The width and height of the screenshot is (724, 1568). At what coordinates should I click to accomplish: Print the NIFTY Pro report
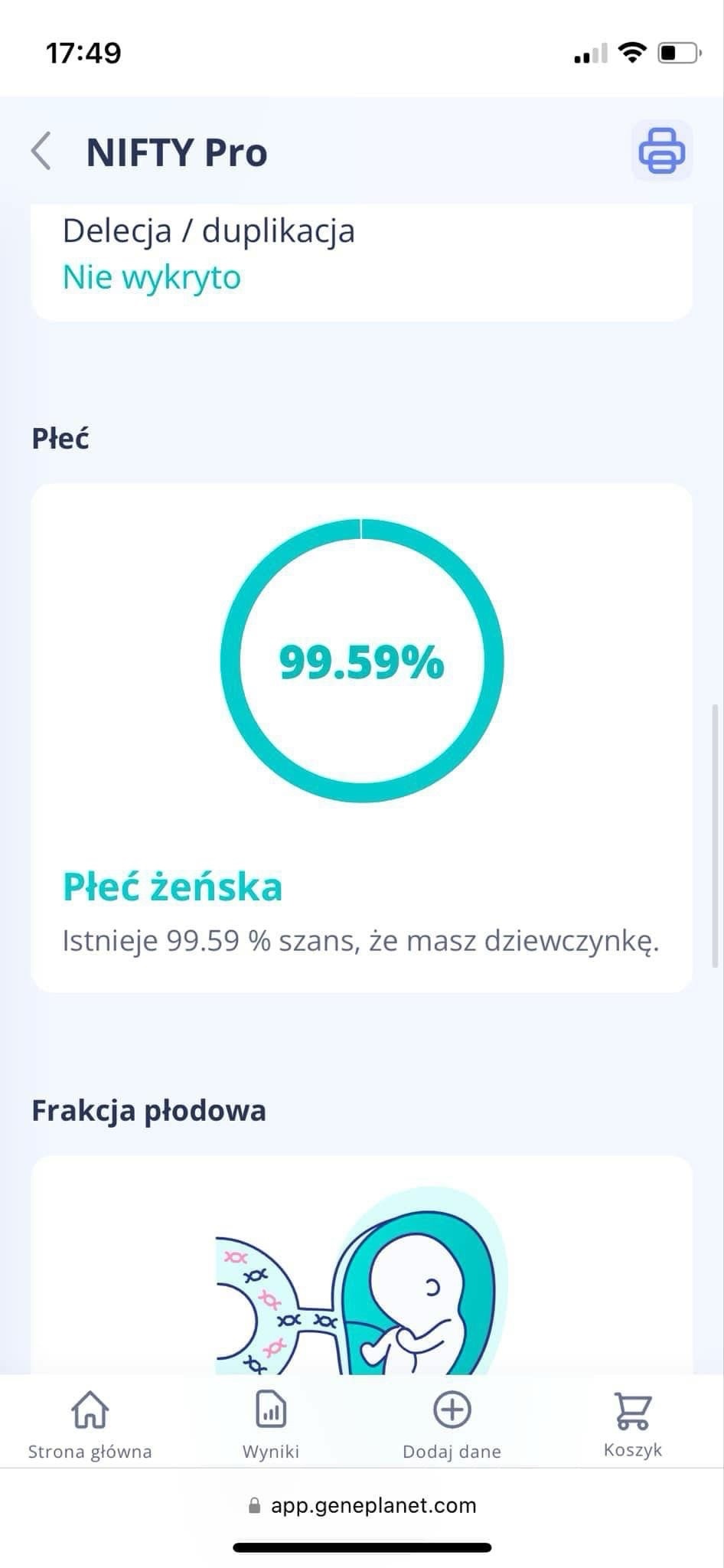(661, 151)
